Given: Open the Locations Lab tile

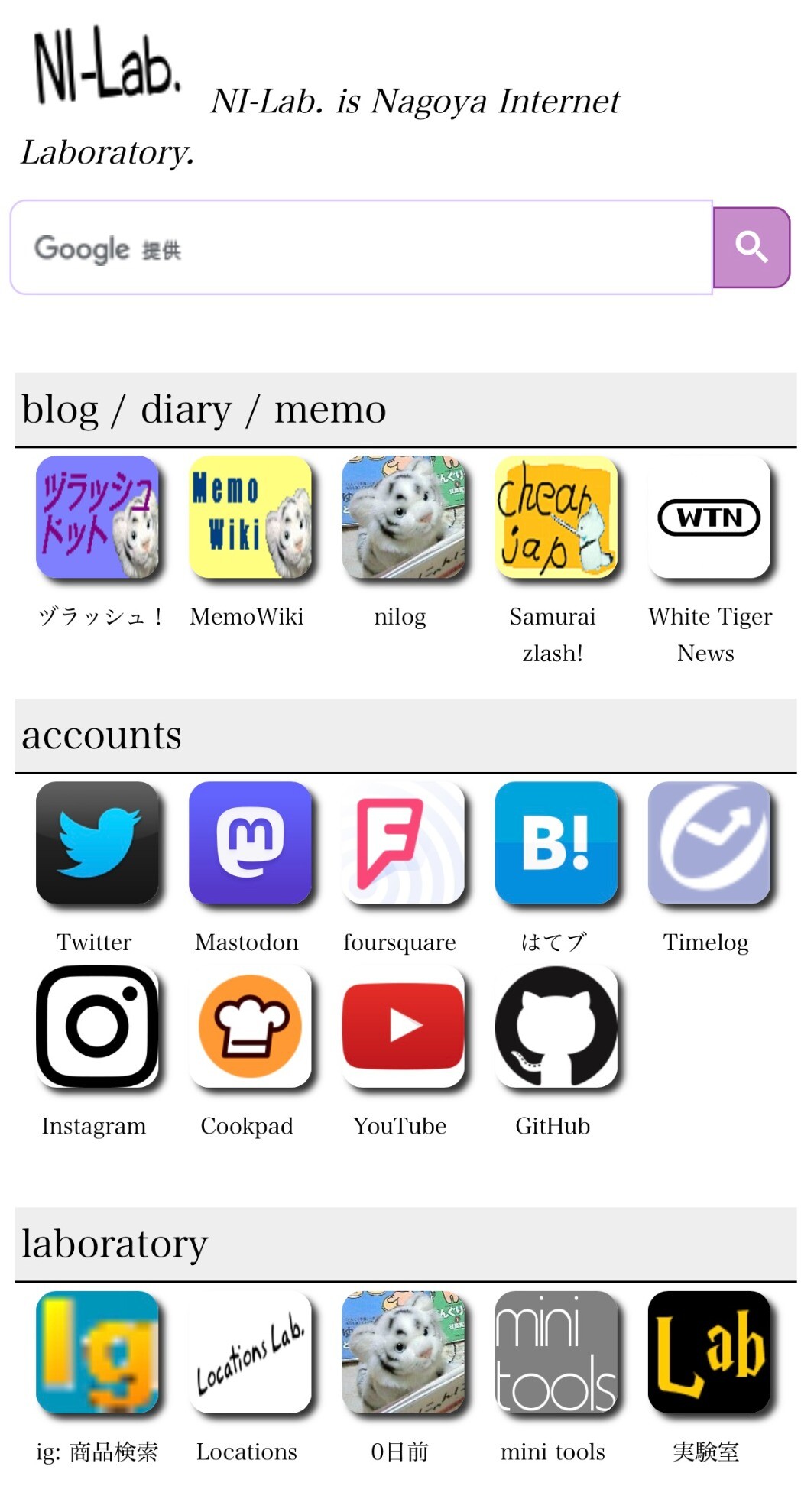Looking at the screenshot, I should click(250, 1352).
